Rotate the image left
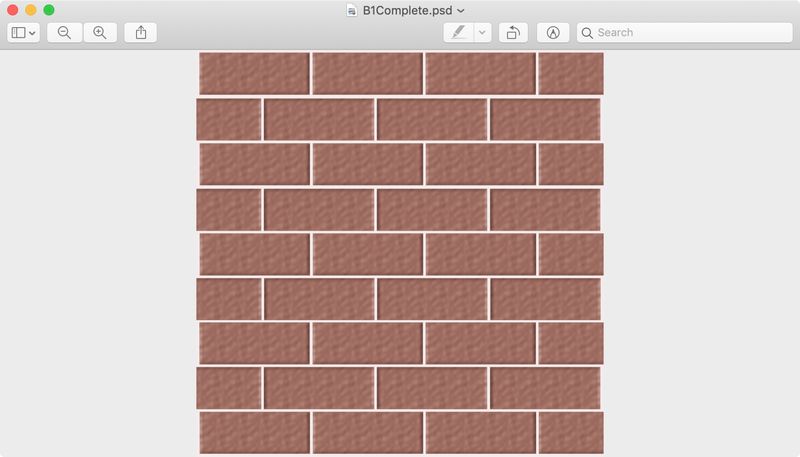This screenshot has height=457, width=800. point(513,32)
